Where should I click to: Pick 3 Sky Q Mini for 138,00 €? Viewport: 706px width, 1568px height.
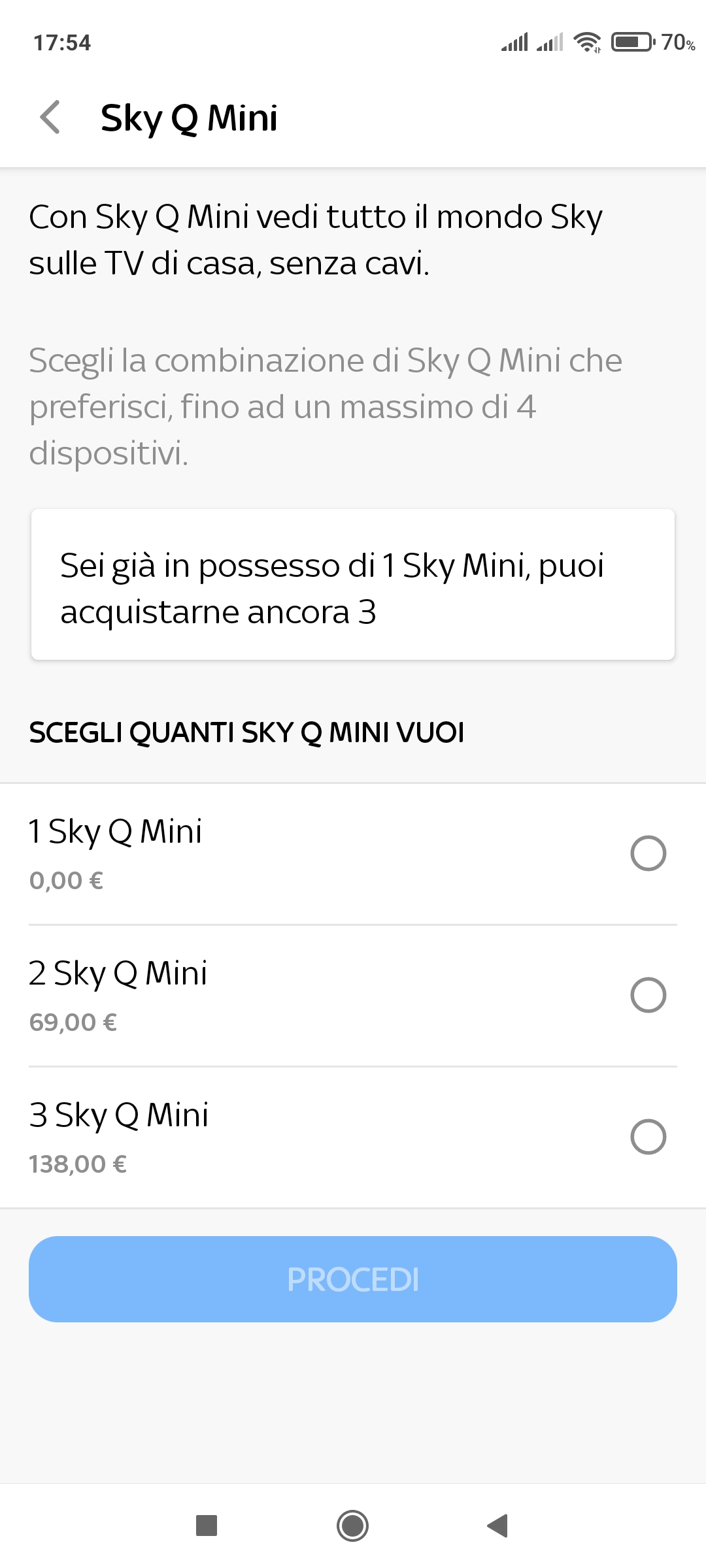353,1137
